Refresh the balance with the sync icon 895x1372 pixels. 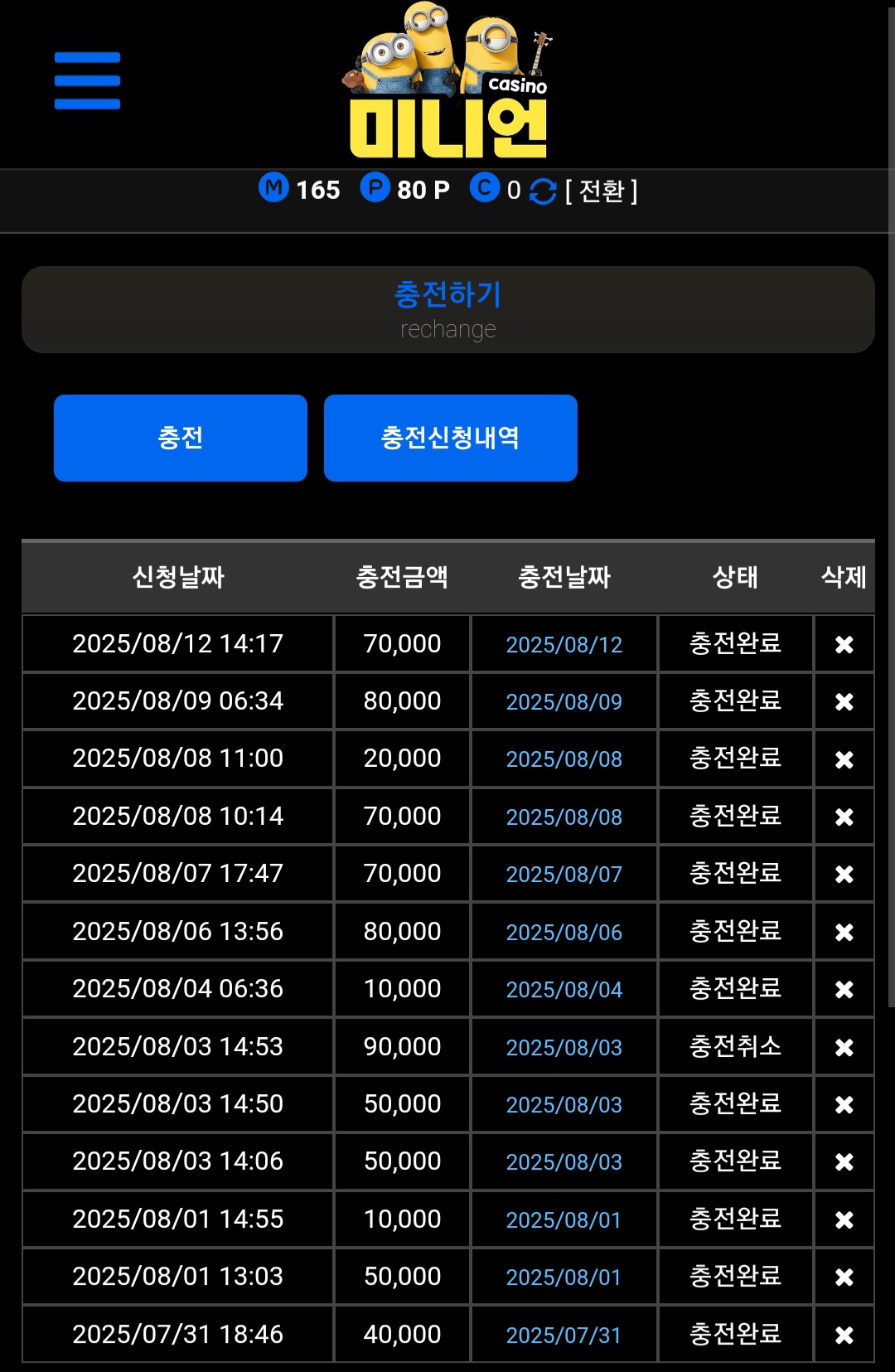543,191
